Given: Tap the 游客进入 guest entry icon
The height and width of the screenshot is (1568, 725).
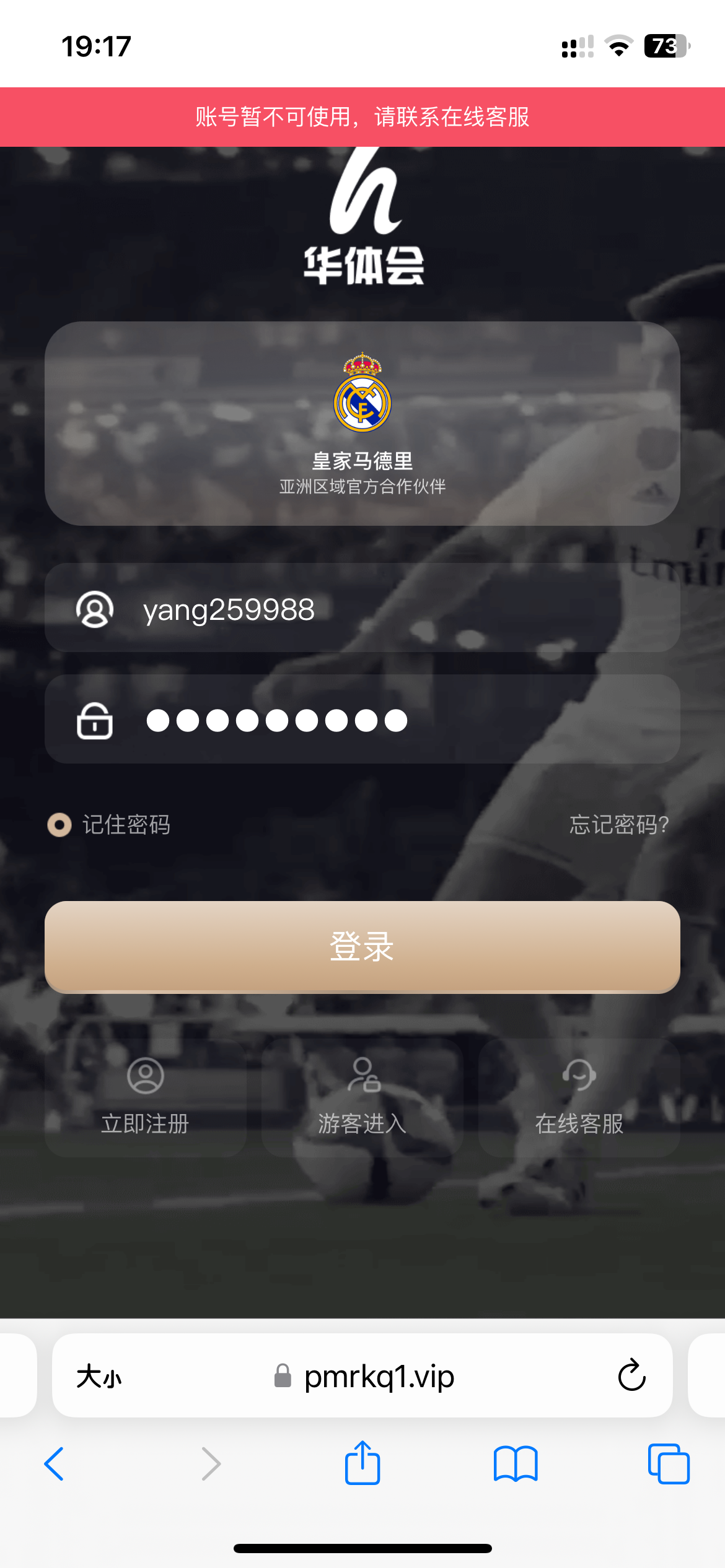Looking at the screenshot, I should (362, 1075).
